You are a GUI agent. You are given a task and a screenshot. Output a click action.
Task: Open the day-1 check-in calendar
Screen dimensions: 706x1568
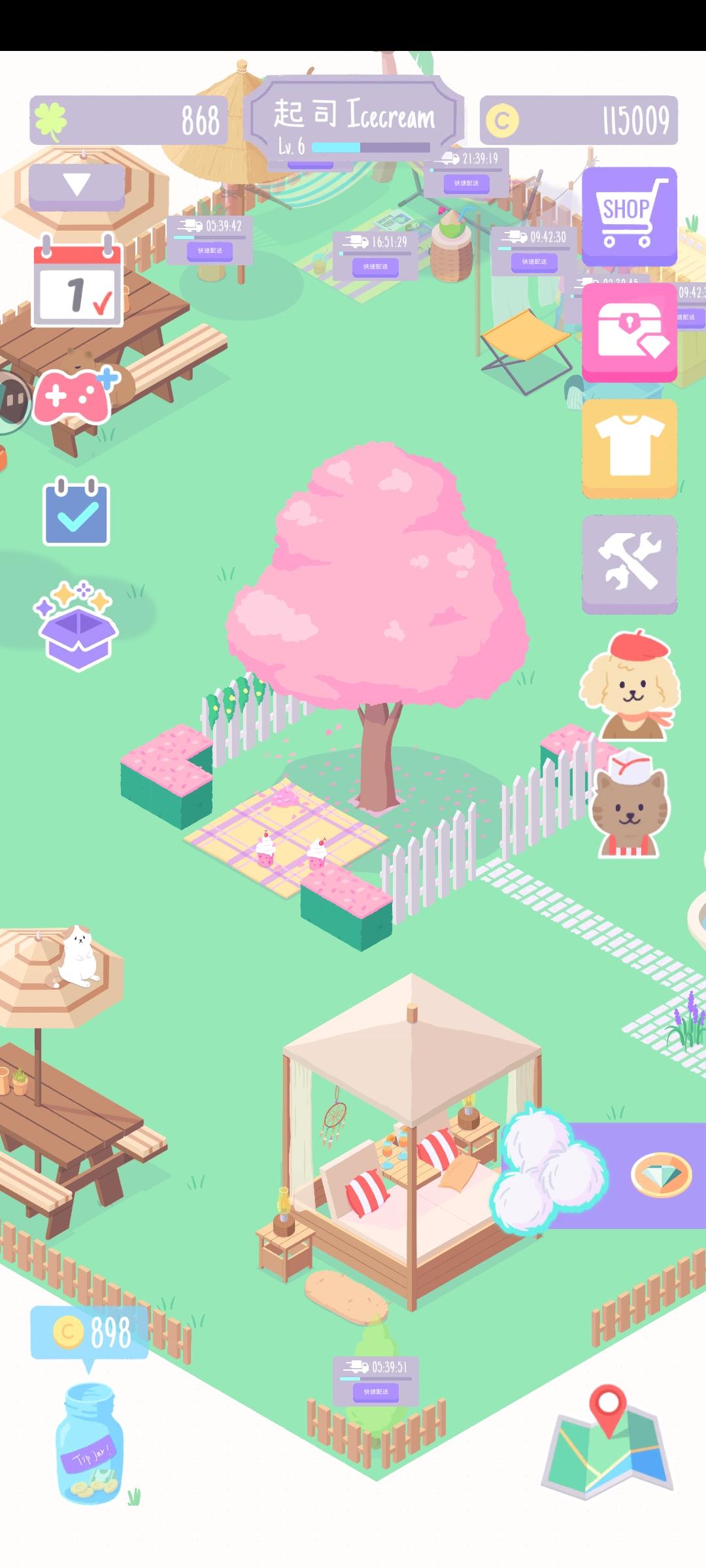pos(78,284)
